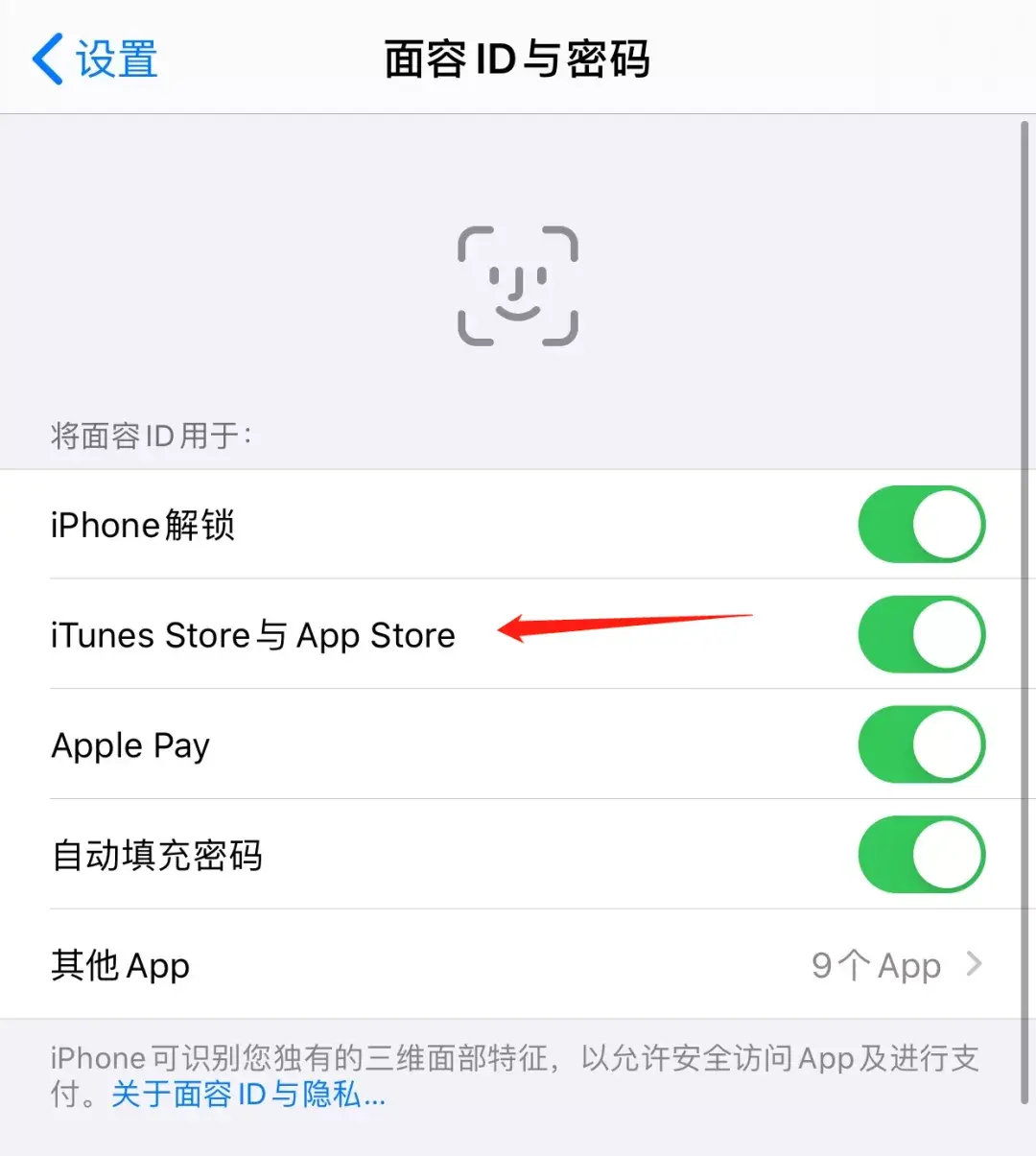The height and width of the screenshot is (1156, 1036).
Task: Tap the Apple Pay row text
Action: coord(129,745)
